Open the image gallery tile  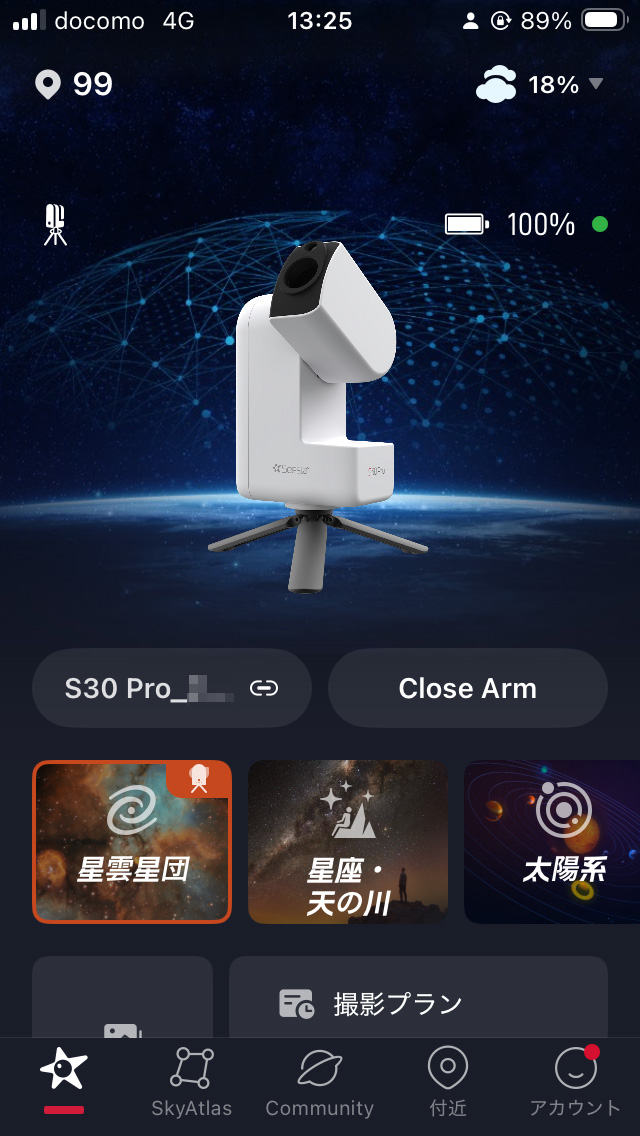tap(122, 998)
